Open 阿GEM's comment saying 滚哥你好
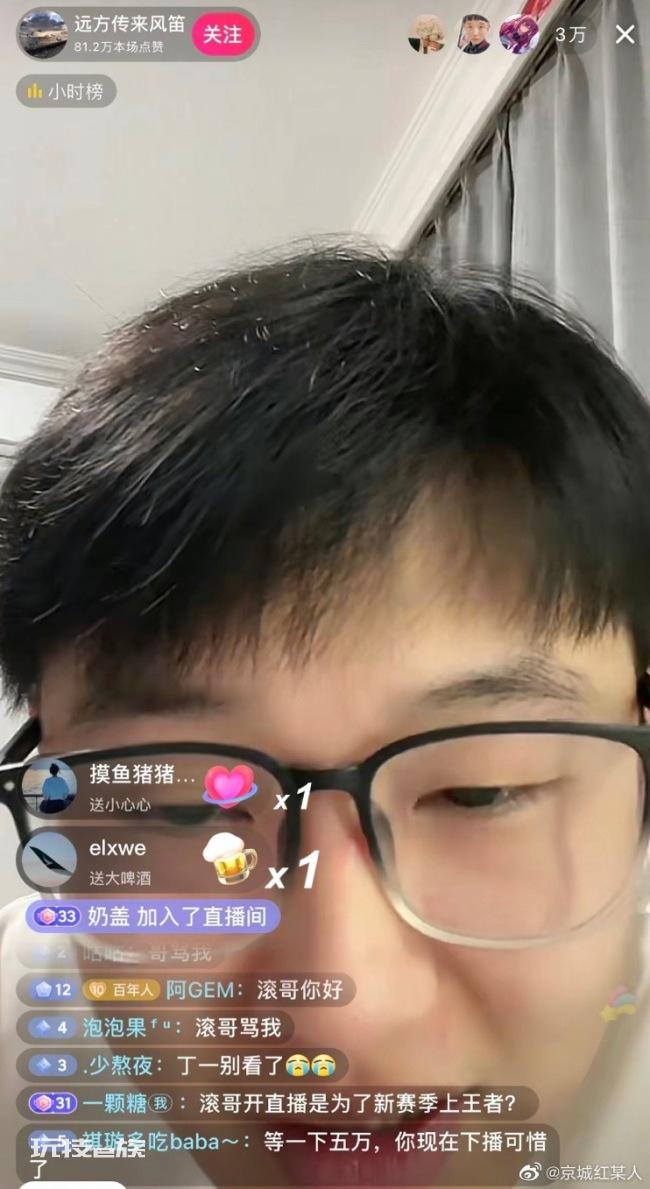Image resolution: width=650 pixels, height=1189 pixels. pyautogui.click(x=186, y=990)
